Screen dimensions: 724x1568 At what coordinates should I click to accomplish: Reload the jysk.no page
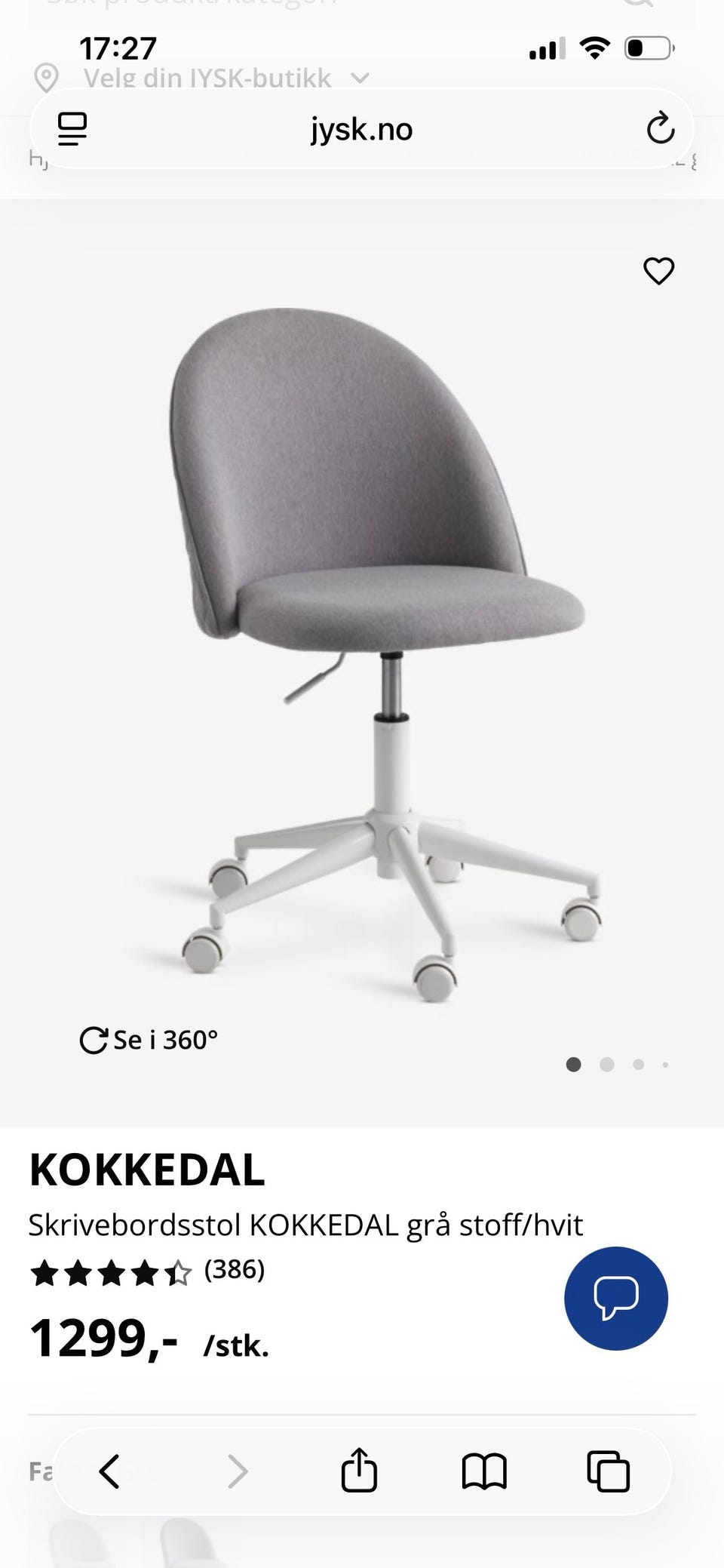click(x=660, y=129)
